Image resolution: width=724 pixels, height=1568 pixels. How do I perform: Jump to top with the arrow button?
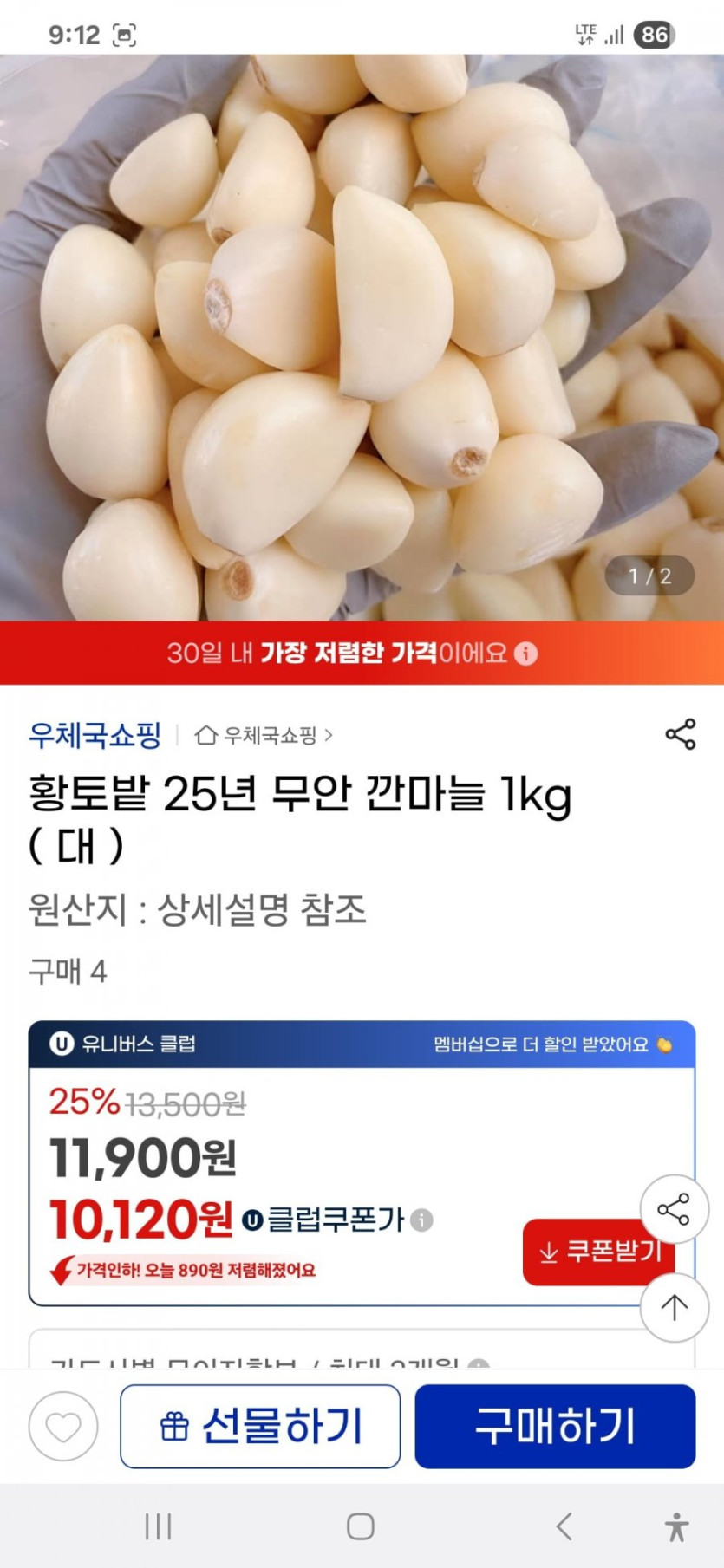click(x=674, y=1307)
